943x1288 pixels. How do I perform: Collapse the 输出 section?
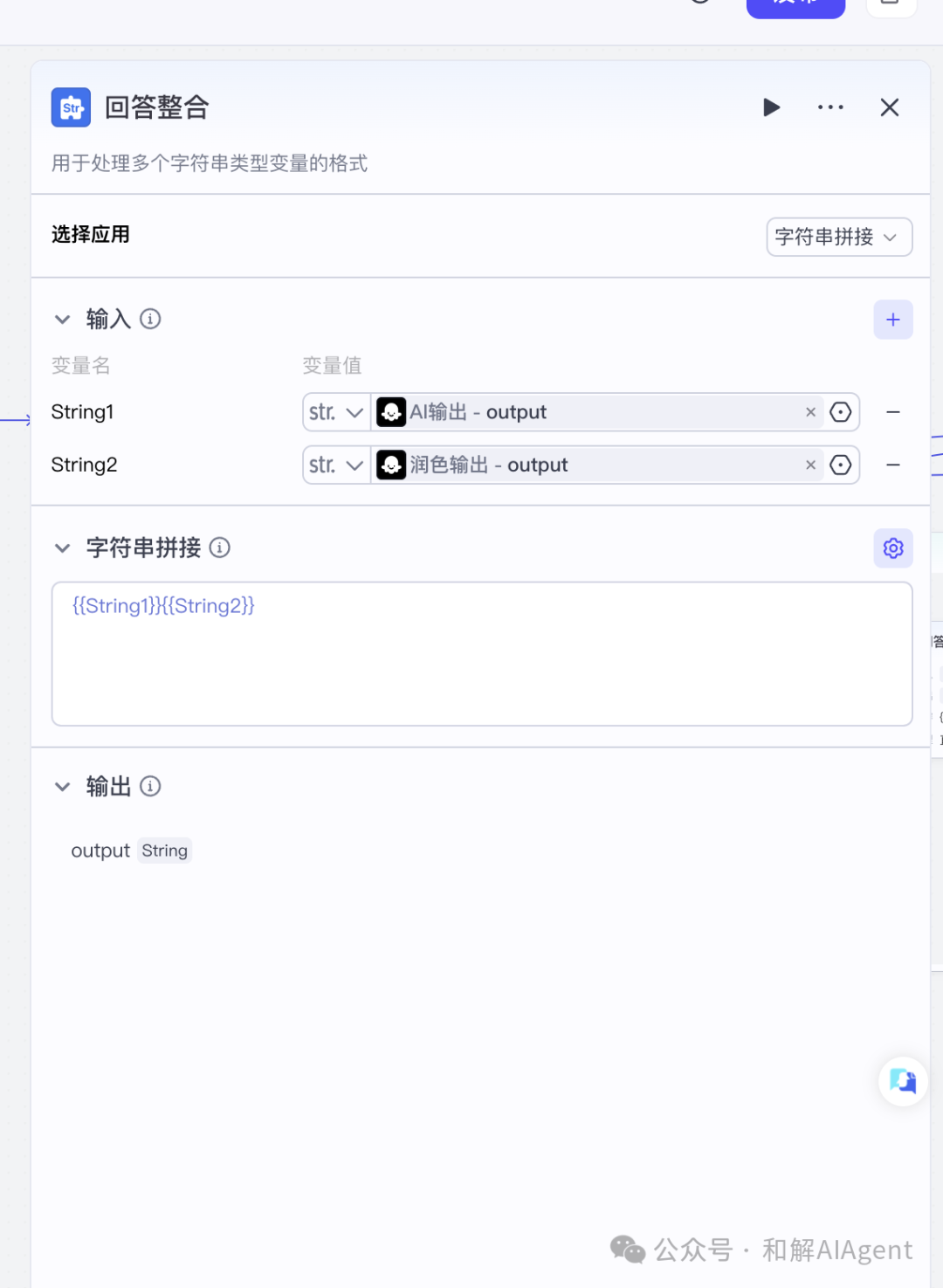62,787
